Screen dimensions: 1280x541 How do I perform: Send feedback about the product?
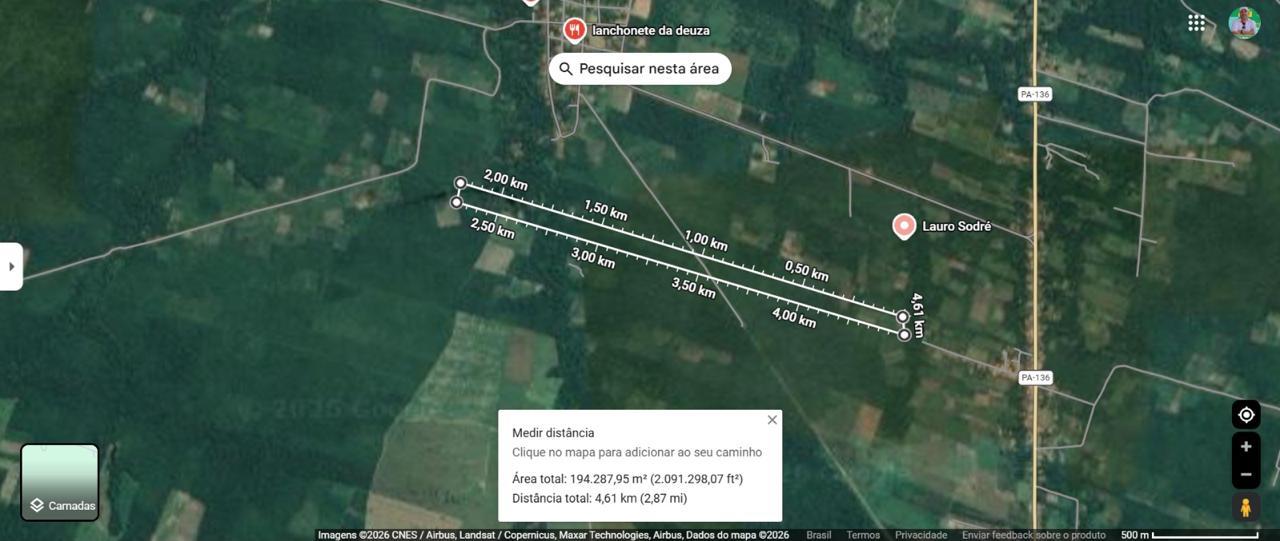tap(1034, 535)
